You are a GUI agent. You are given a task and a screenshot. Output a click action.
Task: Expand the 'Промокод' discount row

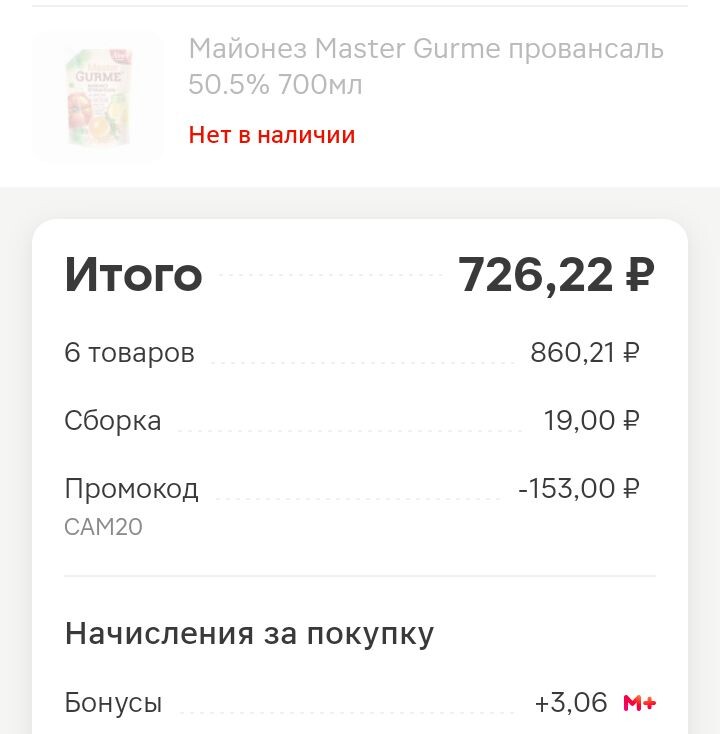pos(132,488)
